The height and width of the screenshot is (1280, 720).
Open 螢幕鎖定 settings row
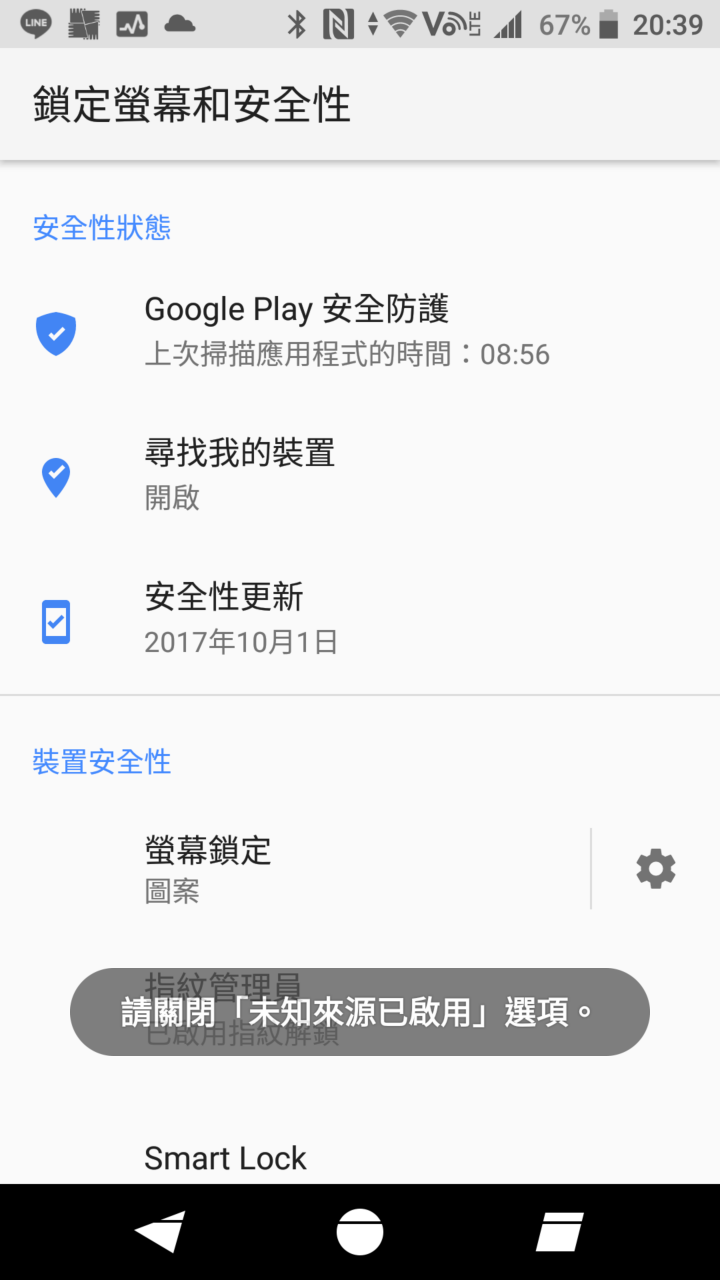(295, 868)
